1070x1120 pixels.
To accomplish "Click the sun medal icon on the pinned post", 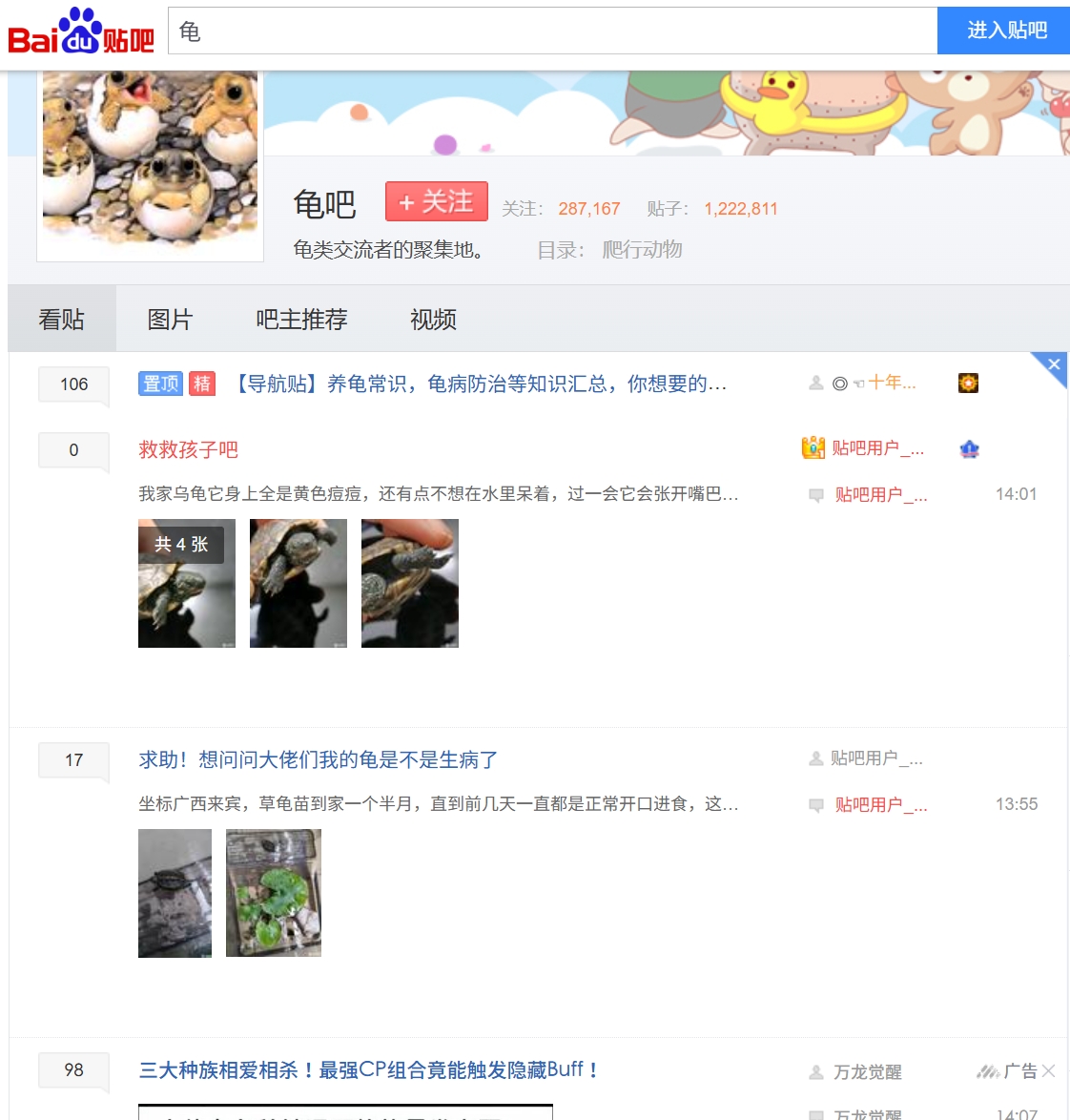I will click(968, 383).
